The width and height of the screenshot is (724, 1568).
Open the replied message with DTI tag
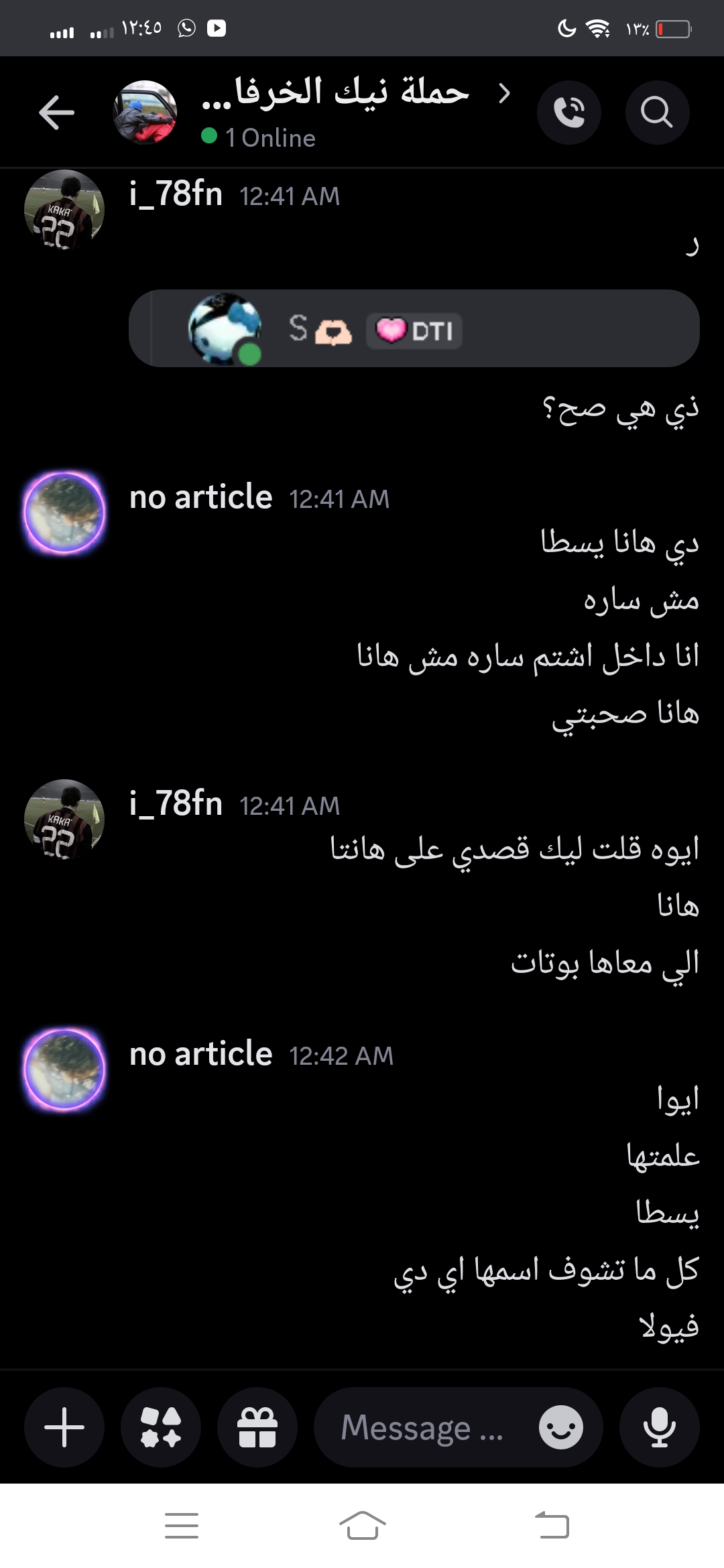tap(414, 328)
